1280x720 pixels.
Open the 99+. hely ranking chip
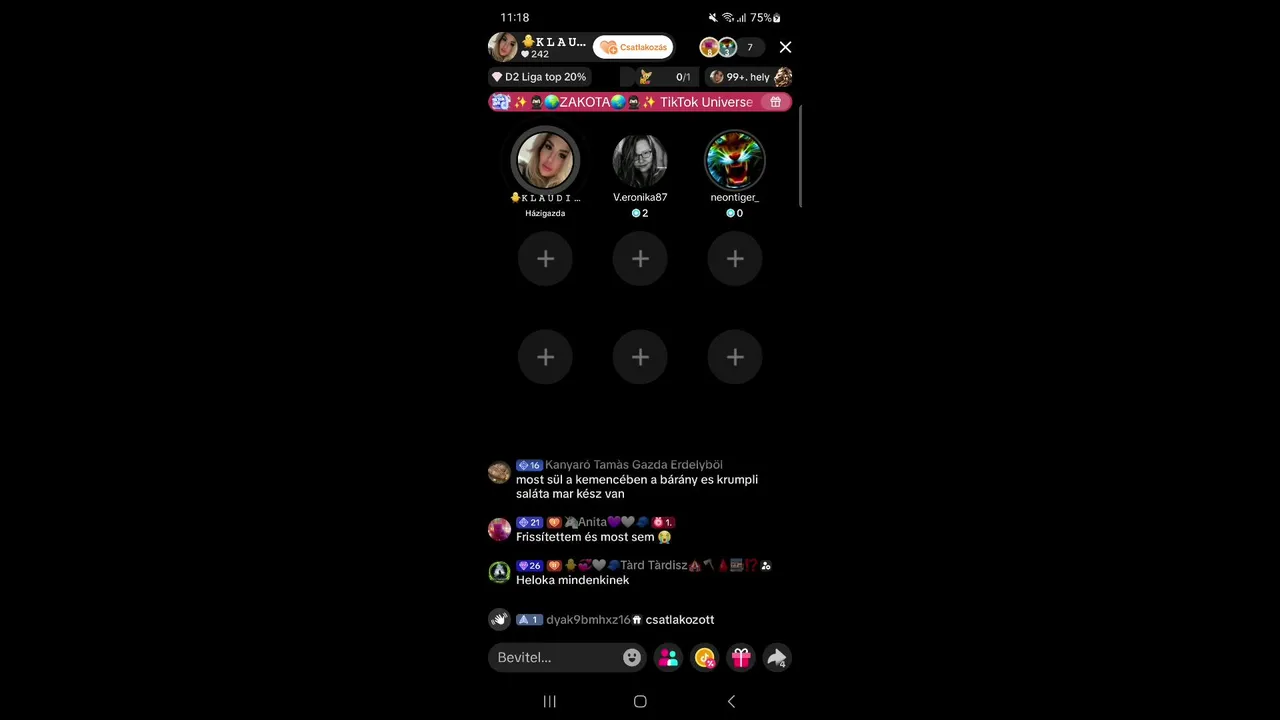click(x=749, y=77)
